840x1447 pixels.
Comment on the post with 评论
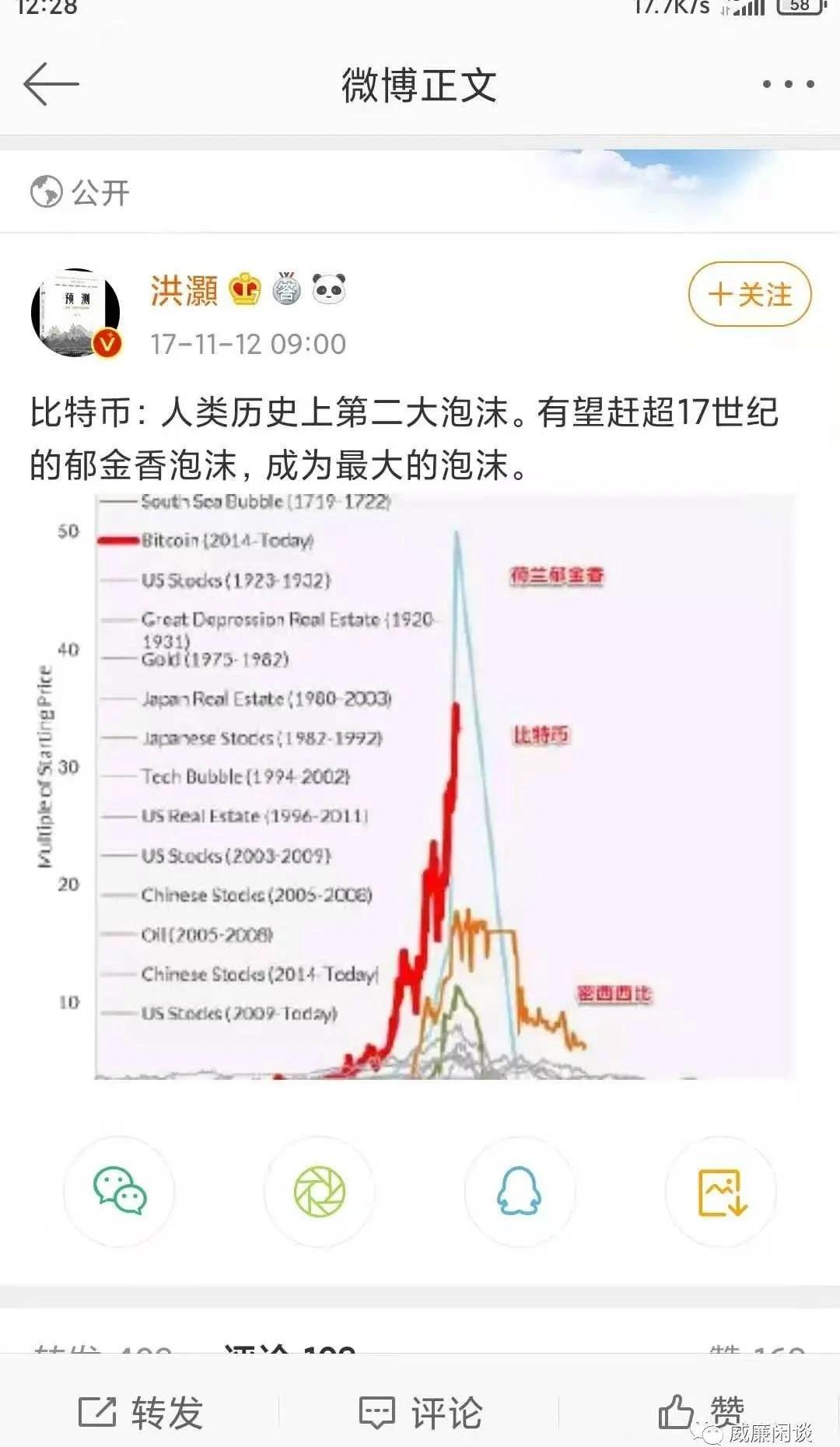pyautogui.click(x=420, y=1412)
